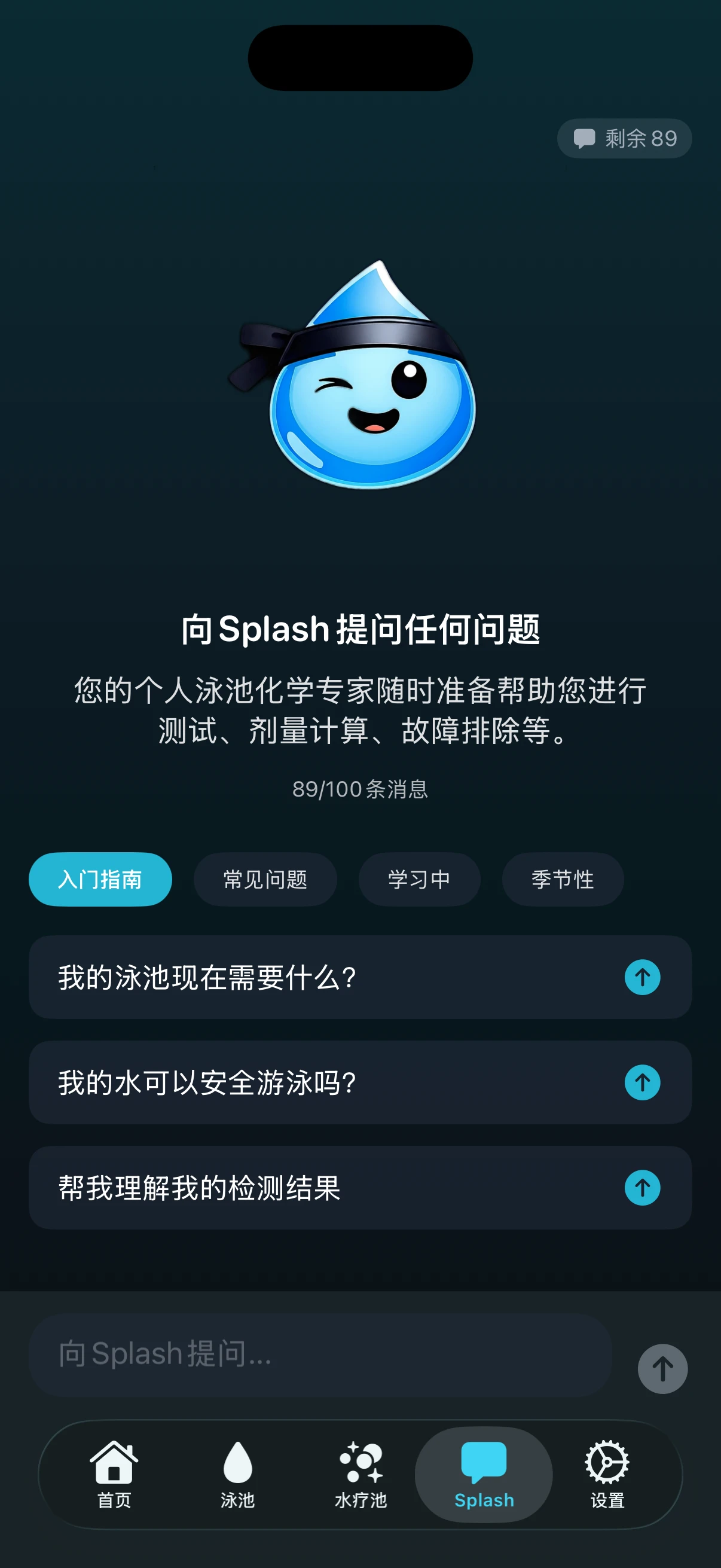Tap the arrow on 我的泳池现在需要什么
Viewport: 721px width, 1568px height.
[x=641, y=977]
